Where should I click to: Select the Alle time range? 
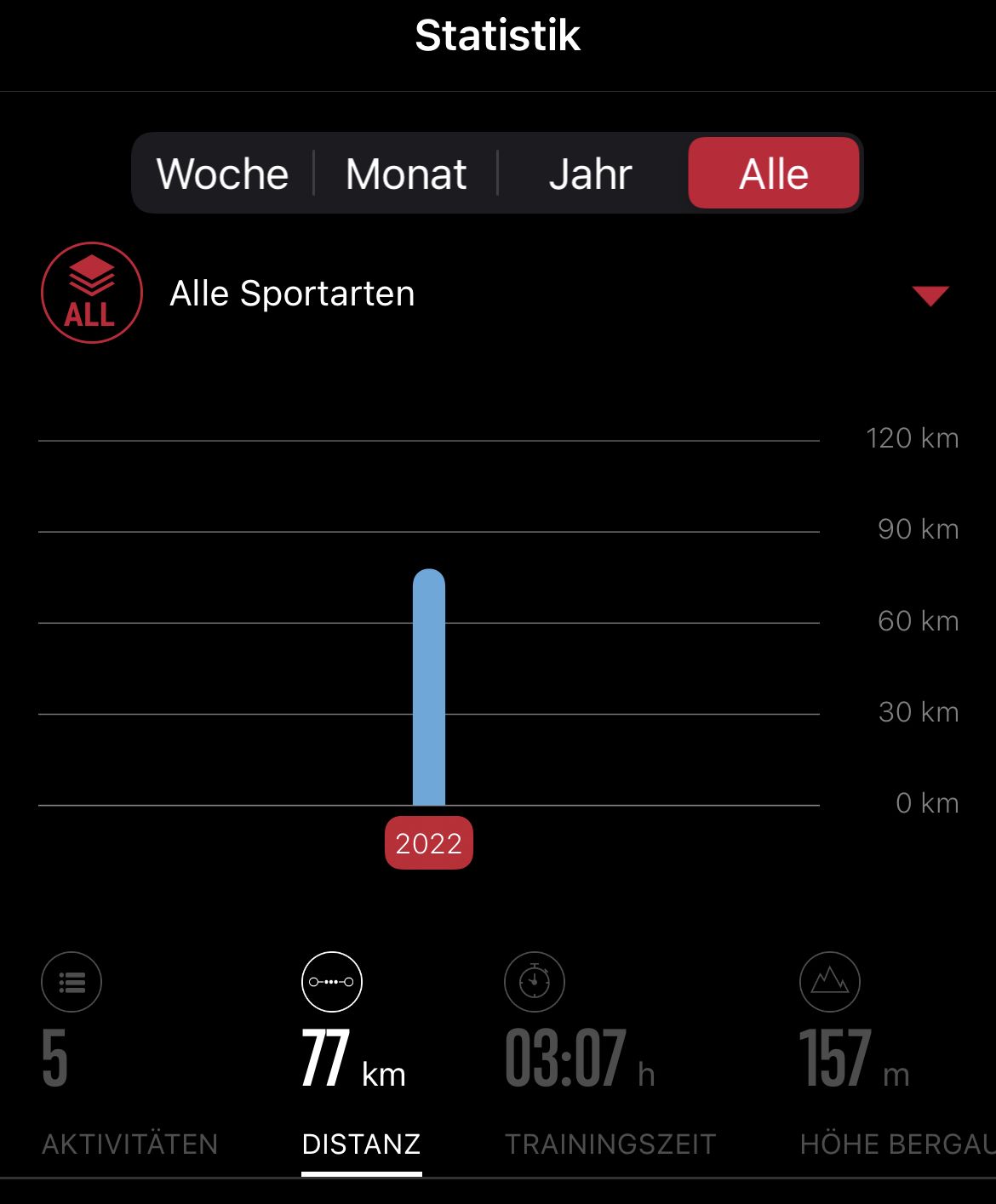click(x=773, y=174)
